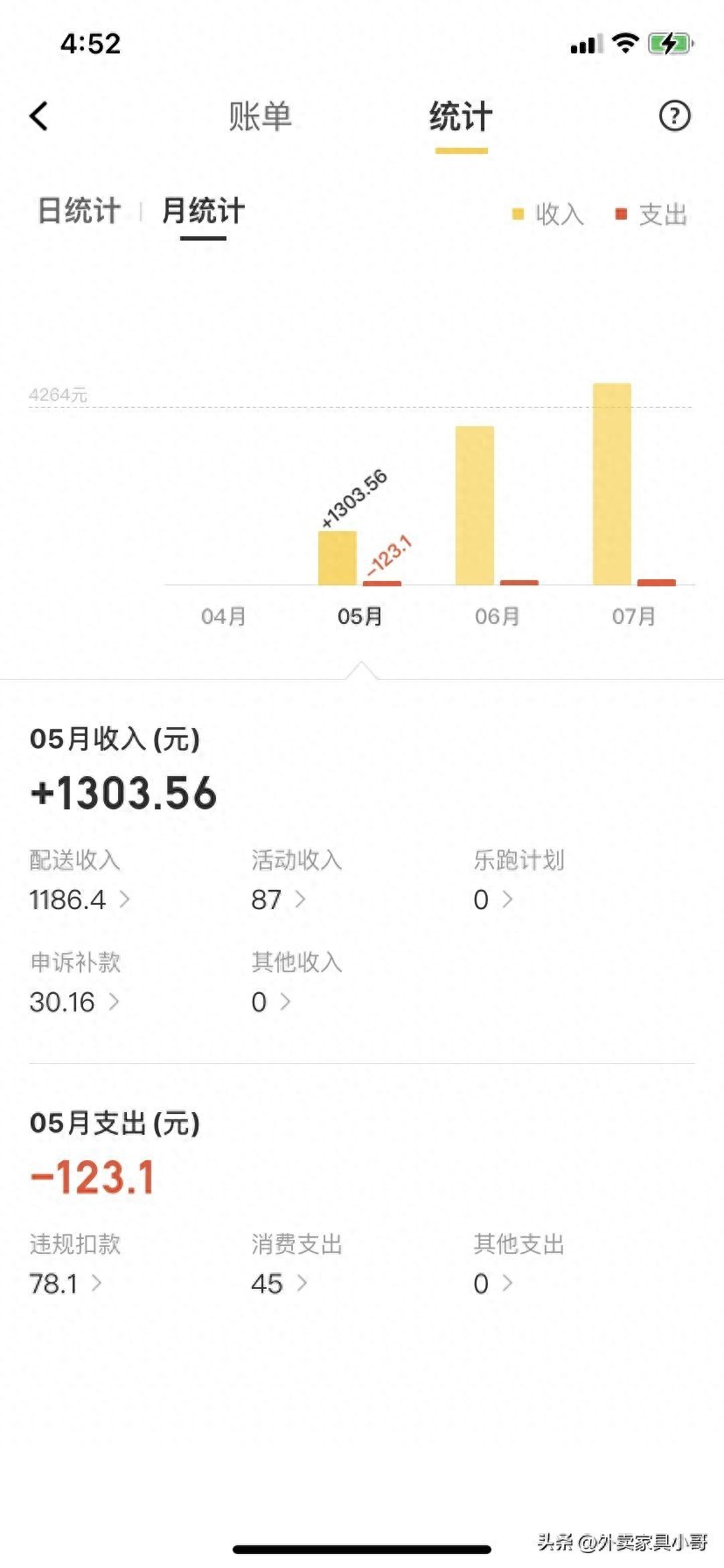Open 配送收入 1186.4 details
Screen dimensions: 724x1568
tap(79, 899)
